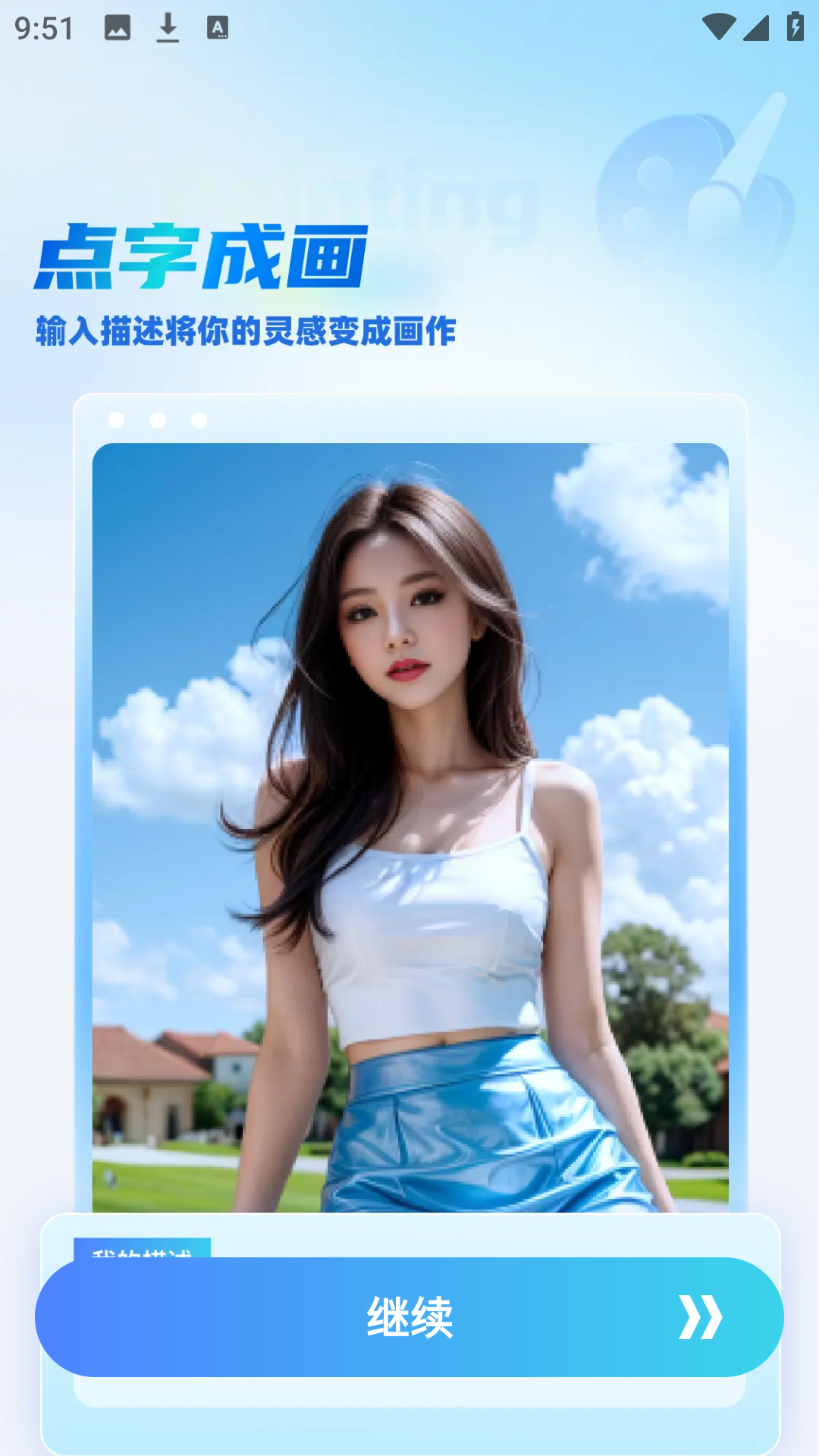Screen dimensions: 819x1456
Task: Tap the 继续 continue button
Action: [409, 1317]
